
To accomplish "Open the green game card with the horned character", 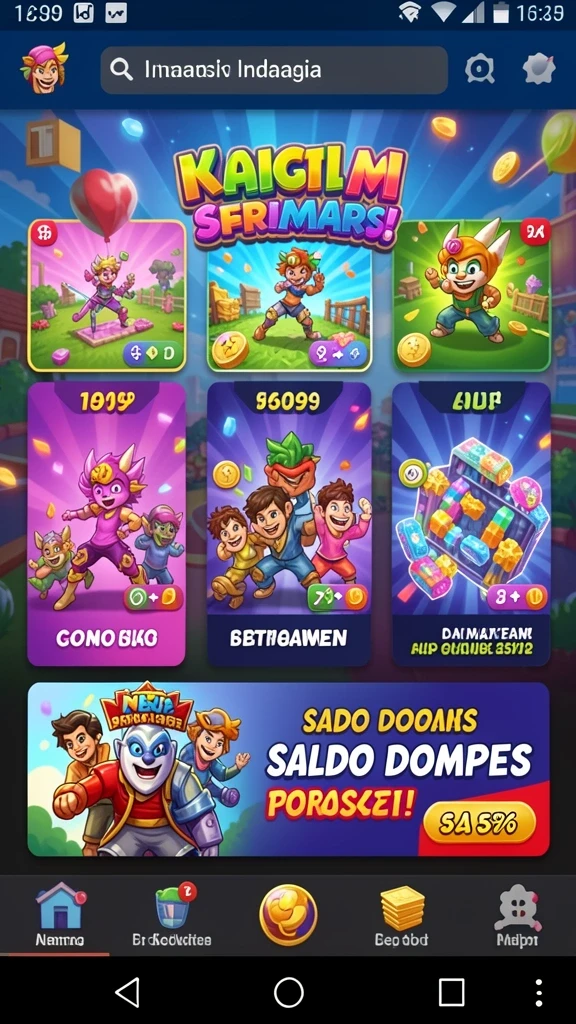I will pos(472,295).
